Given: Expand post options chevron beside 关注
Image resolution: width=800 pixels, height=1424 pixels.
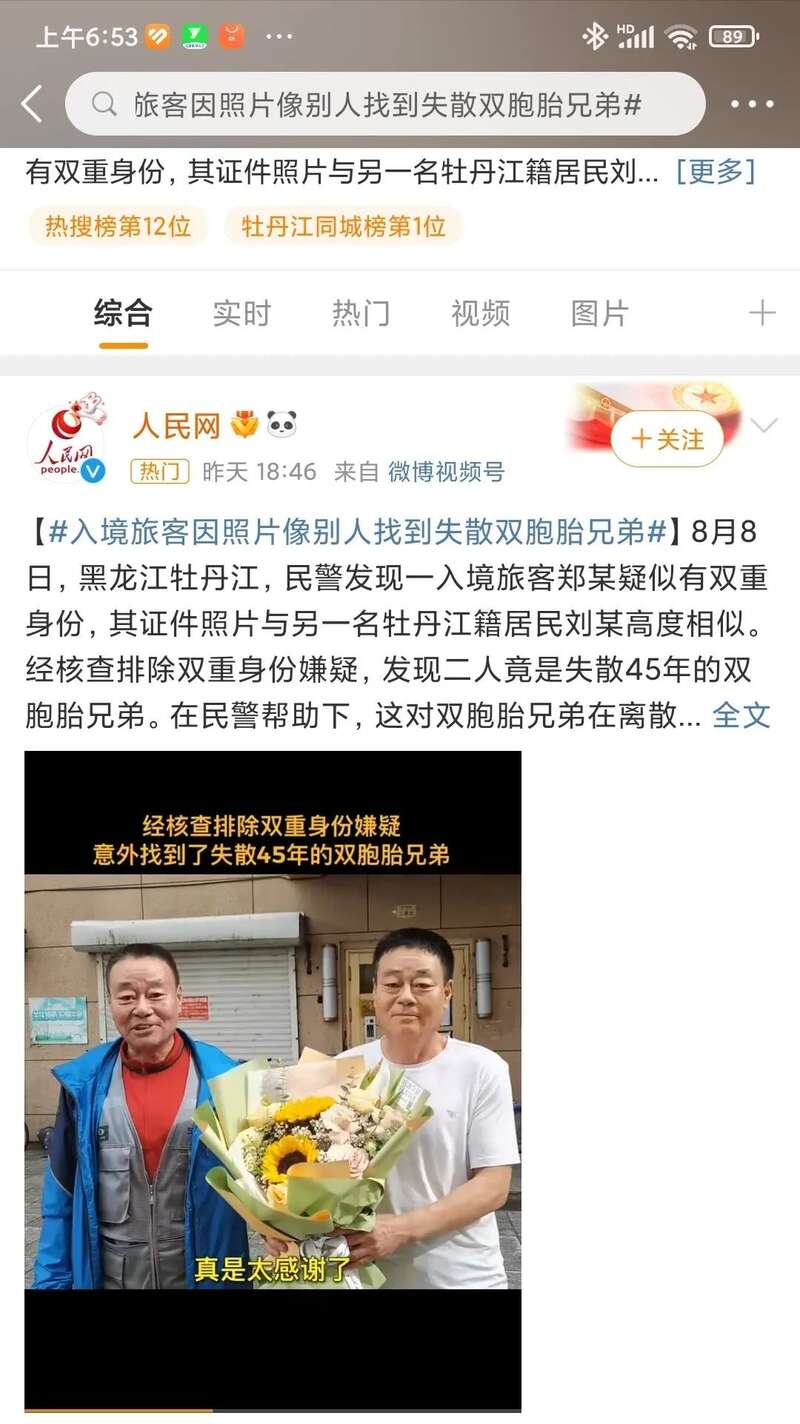Looking at the screenshot, I should 763,427.
